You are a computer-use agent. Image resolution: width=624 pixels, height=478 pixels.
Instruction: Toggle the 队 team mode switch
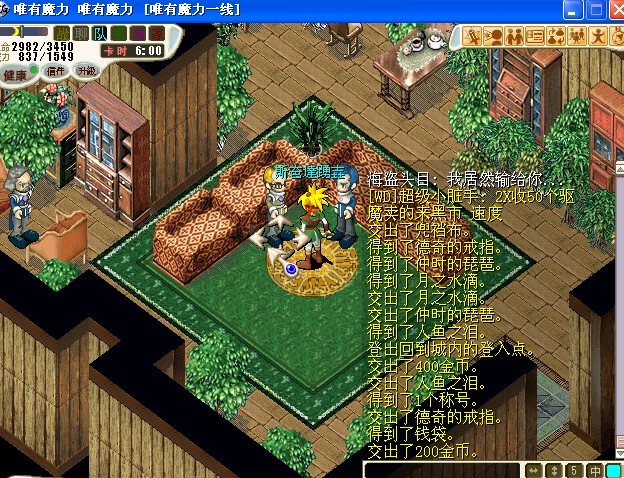pos(100,33)
